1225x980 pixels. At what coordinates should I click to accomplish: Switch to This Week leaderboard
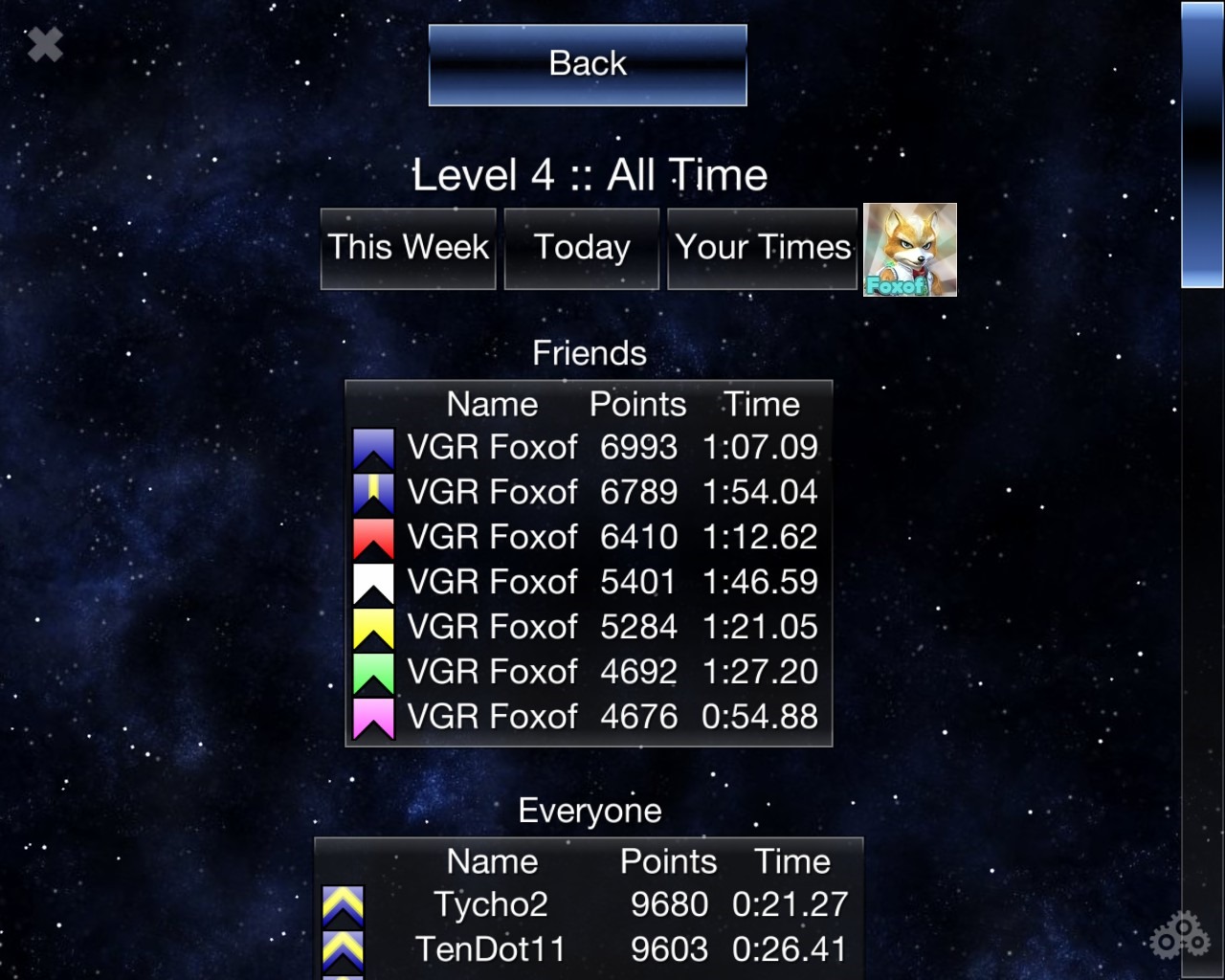tap(409, 248)
